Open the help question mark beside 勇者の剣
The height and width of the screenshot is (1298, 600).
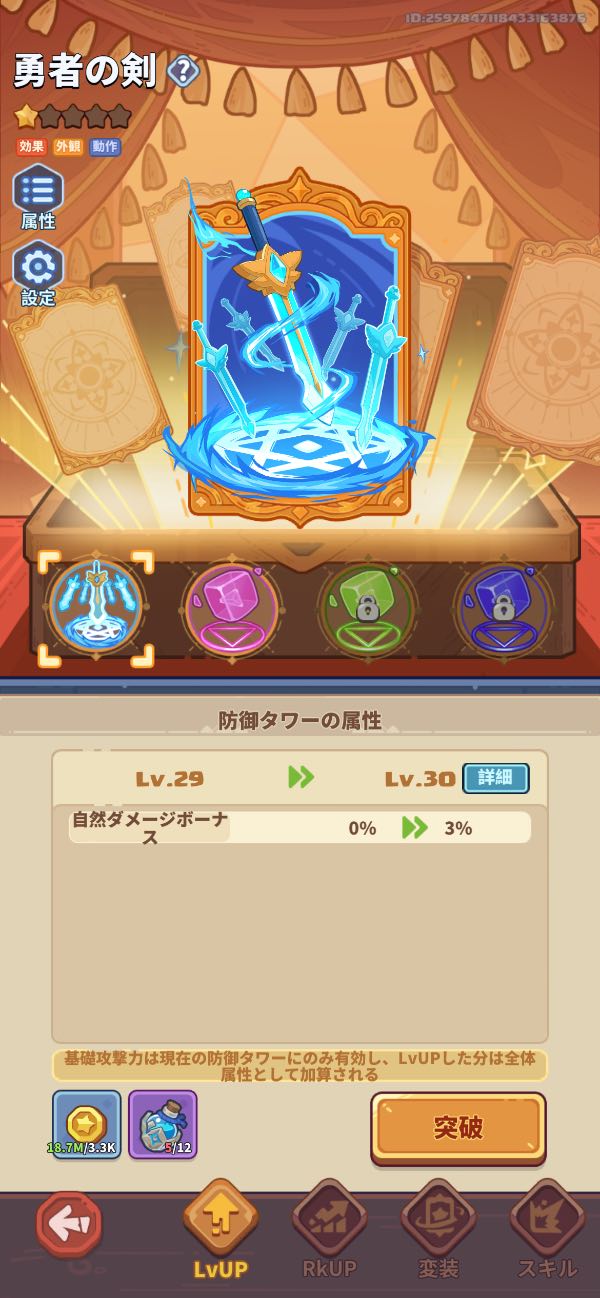[x=183, y=71]
